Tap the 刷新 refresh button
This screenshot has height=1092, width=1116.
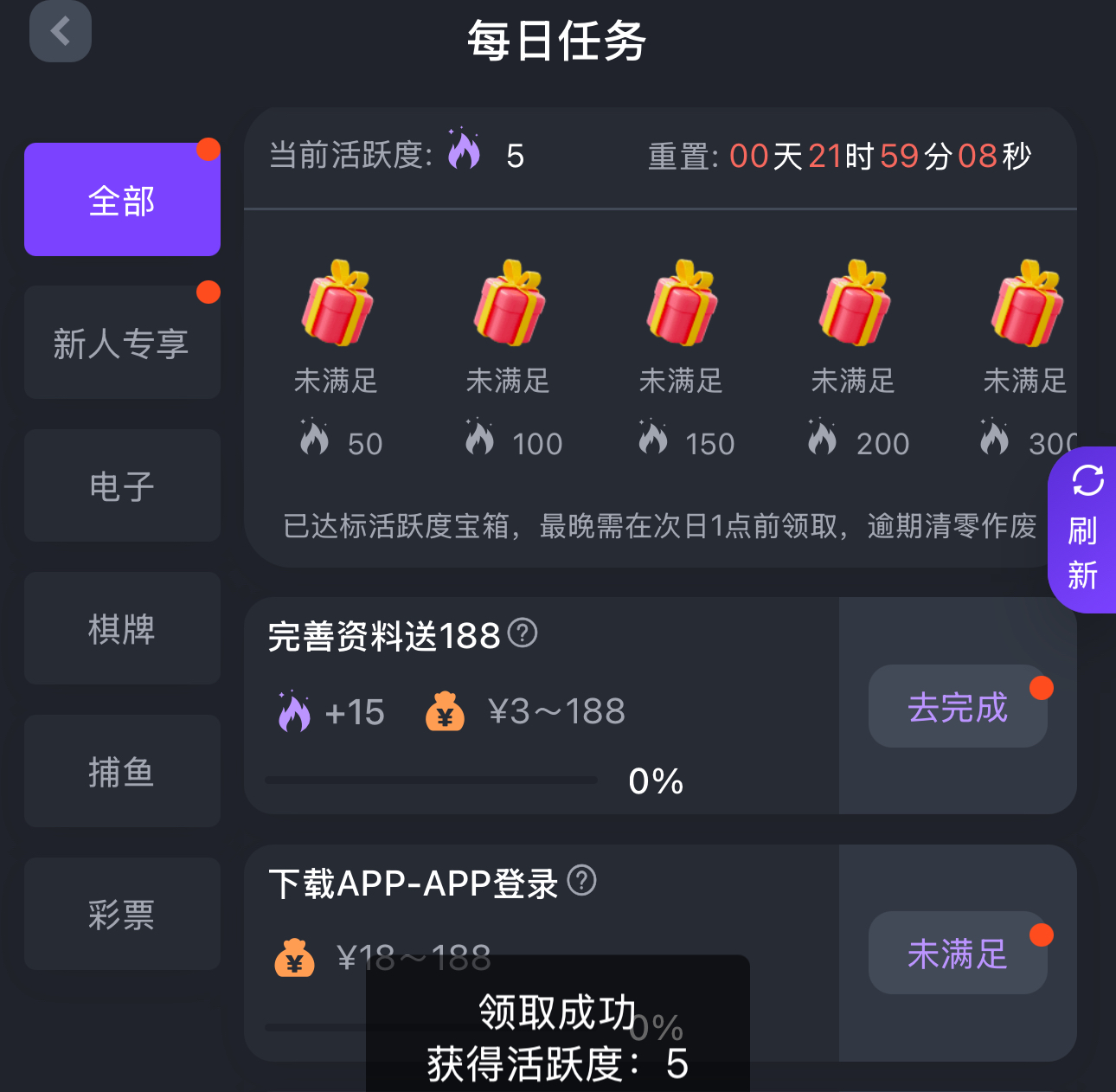coord(1083,530)
